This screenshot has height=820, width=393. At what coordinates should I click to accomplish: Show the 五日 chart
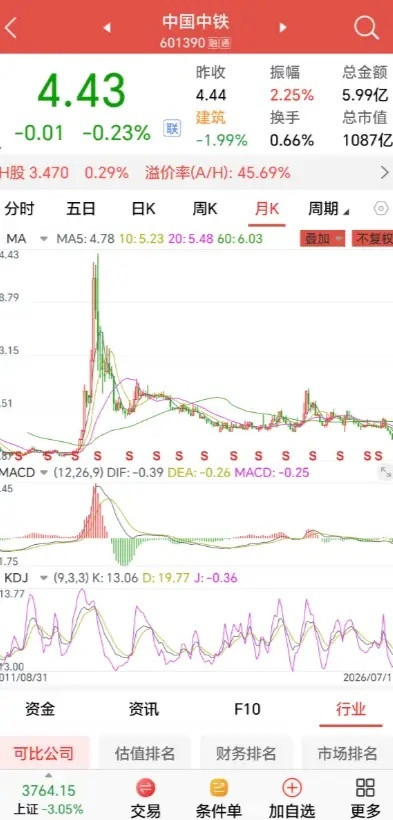point(81,209)
